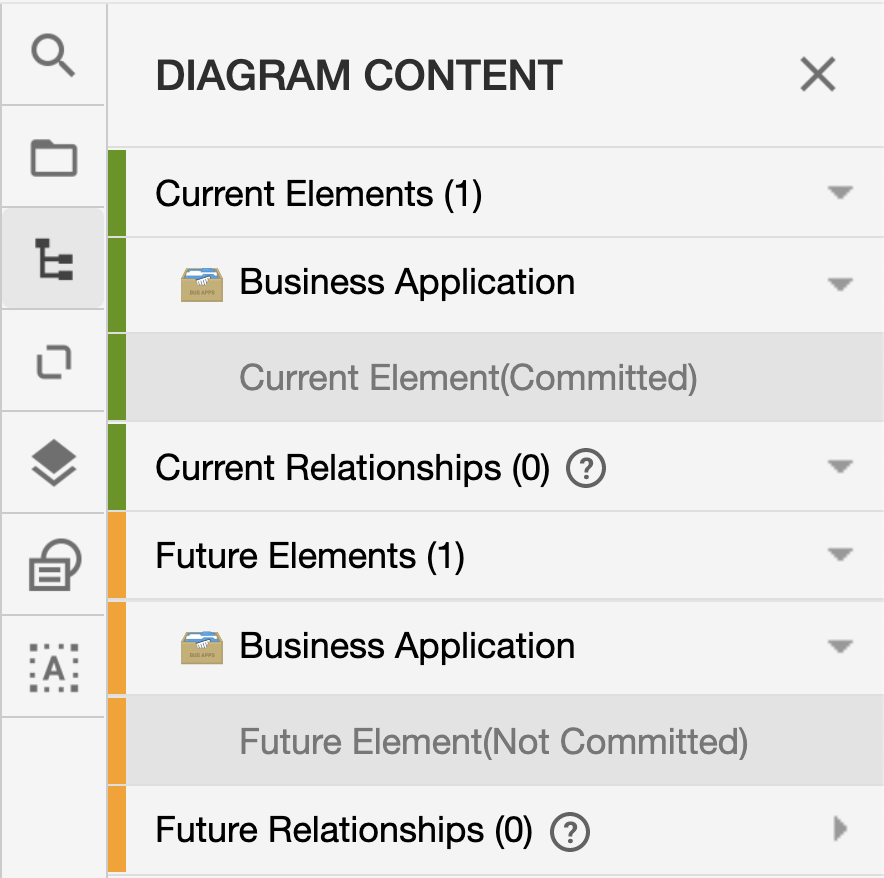
Task: Open the text annotation tool icon
Action: point(53,667)
